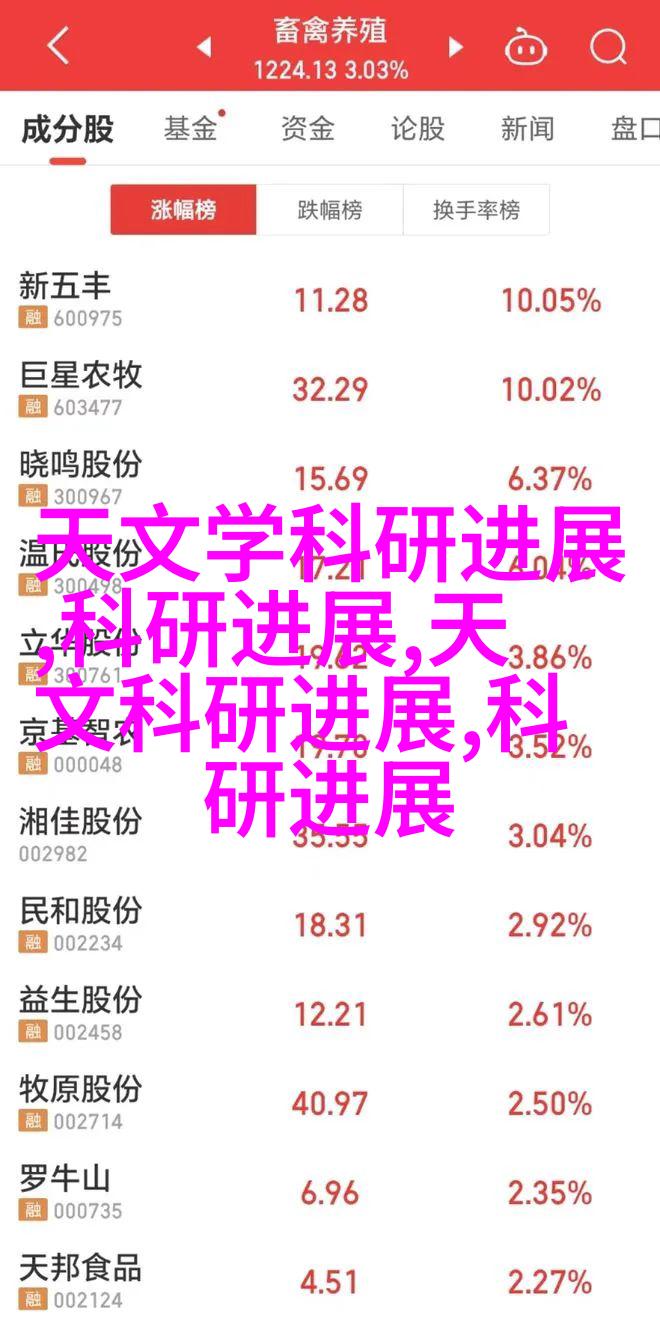Open stock 新五丰 600975
This screenshot has width=660, height=1321.
click(330, 300)
